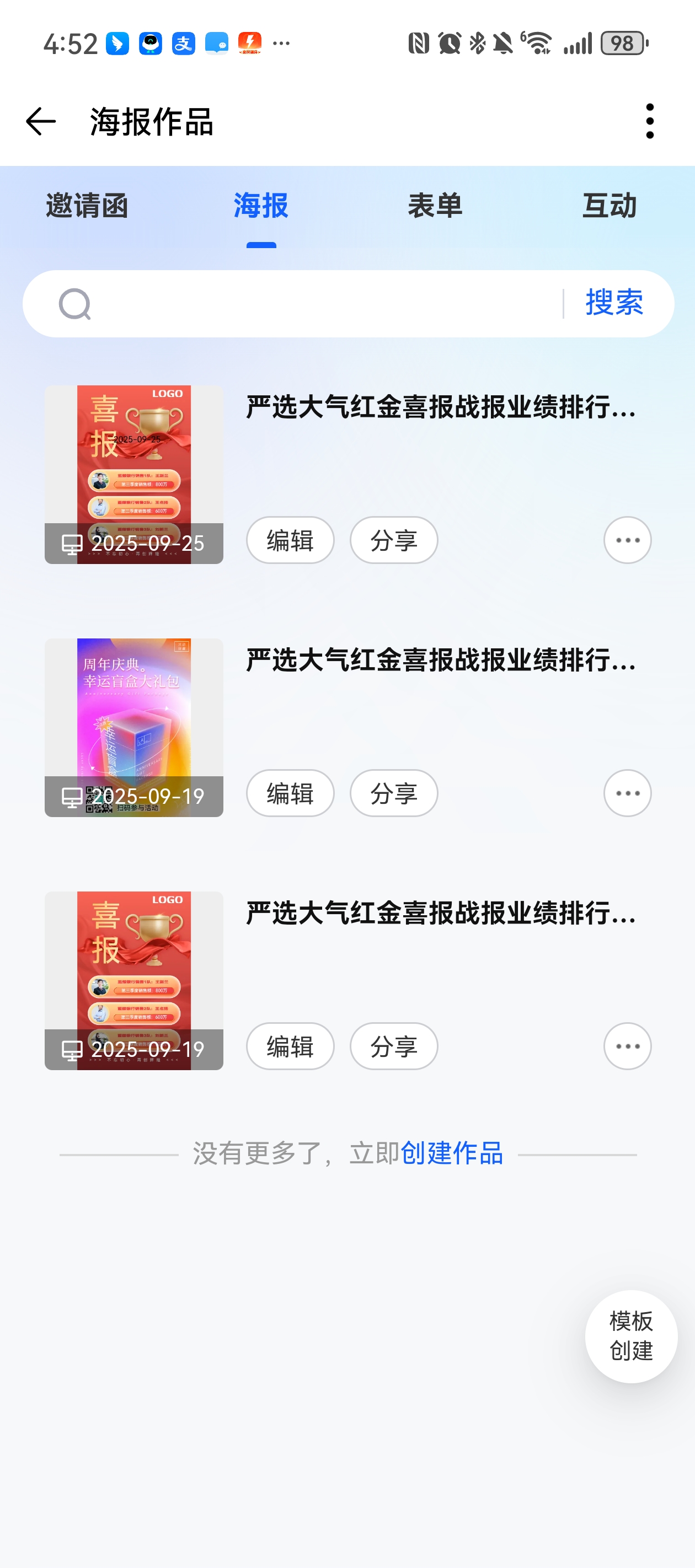Image resolution: width=695 pixels, height=1568 pixels.
Task: Go back using the top-left arrow
Action: [41, 122]
